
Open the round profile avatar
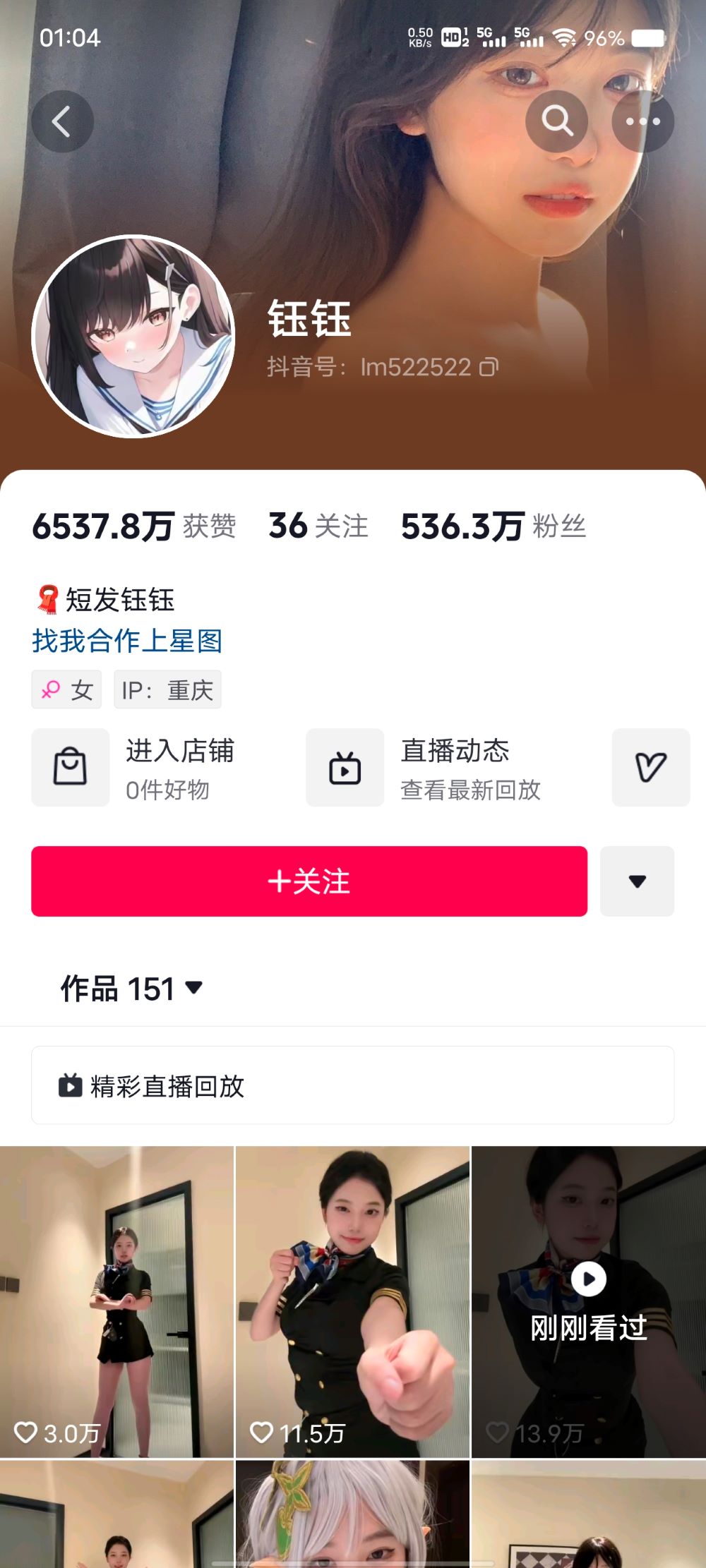(x=133, y=337)
